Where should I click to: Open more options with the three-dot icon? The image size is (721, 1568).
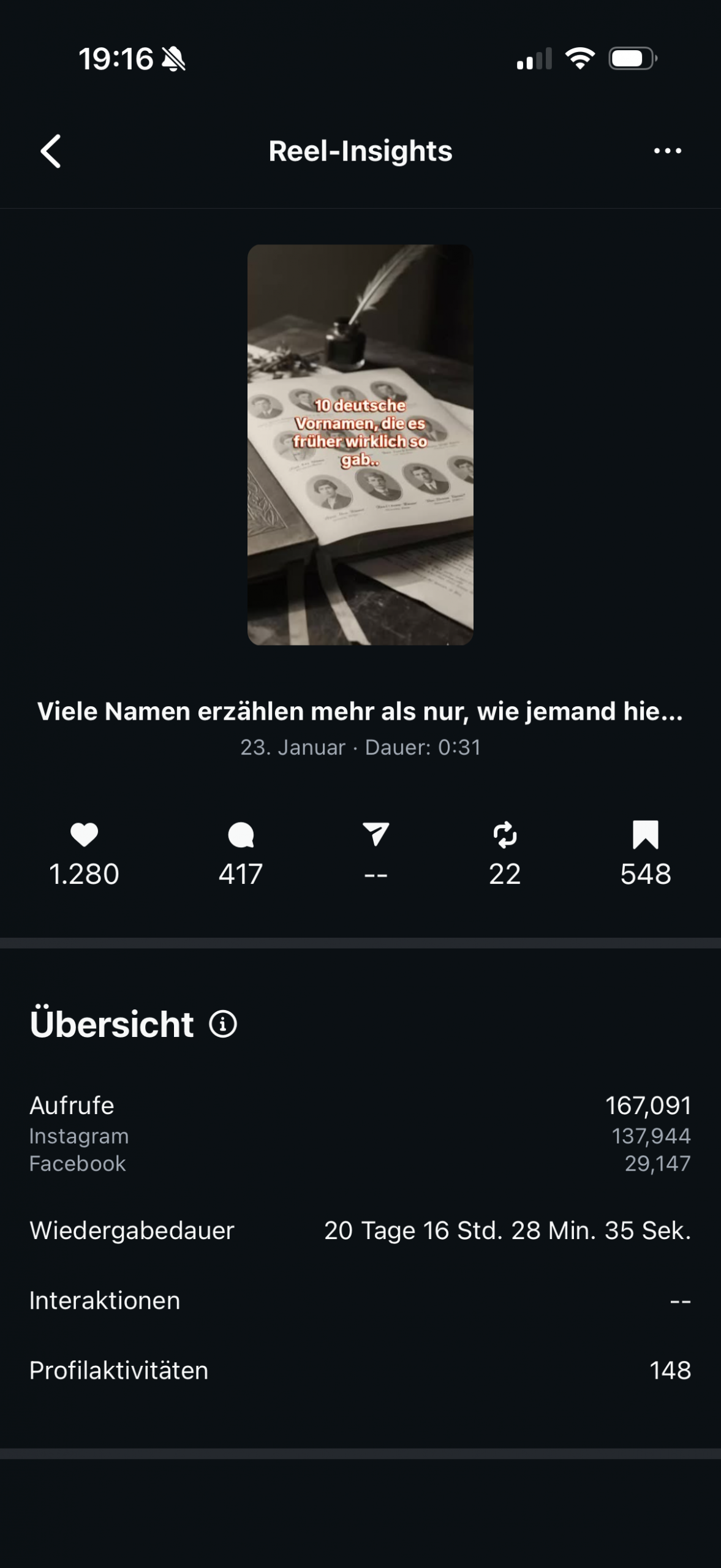point(667,151)
